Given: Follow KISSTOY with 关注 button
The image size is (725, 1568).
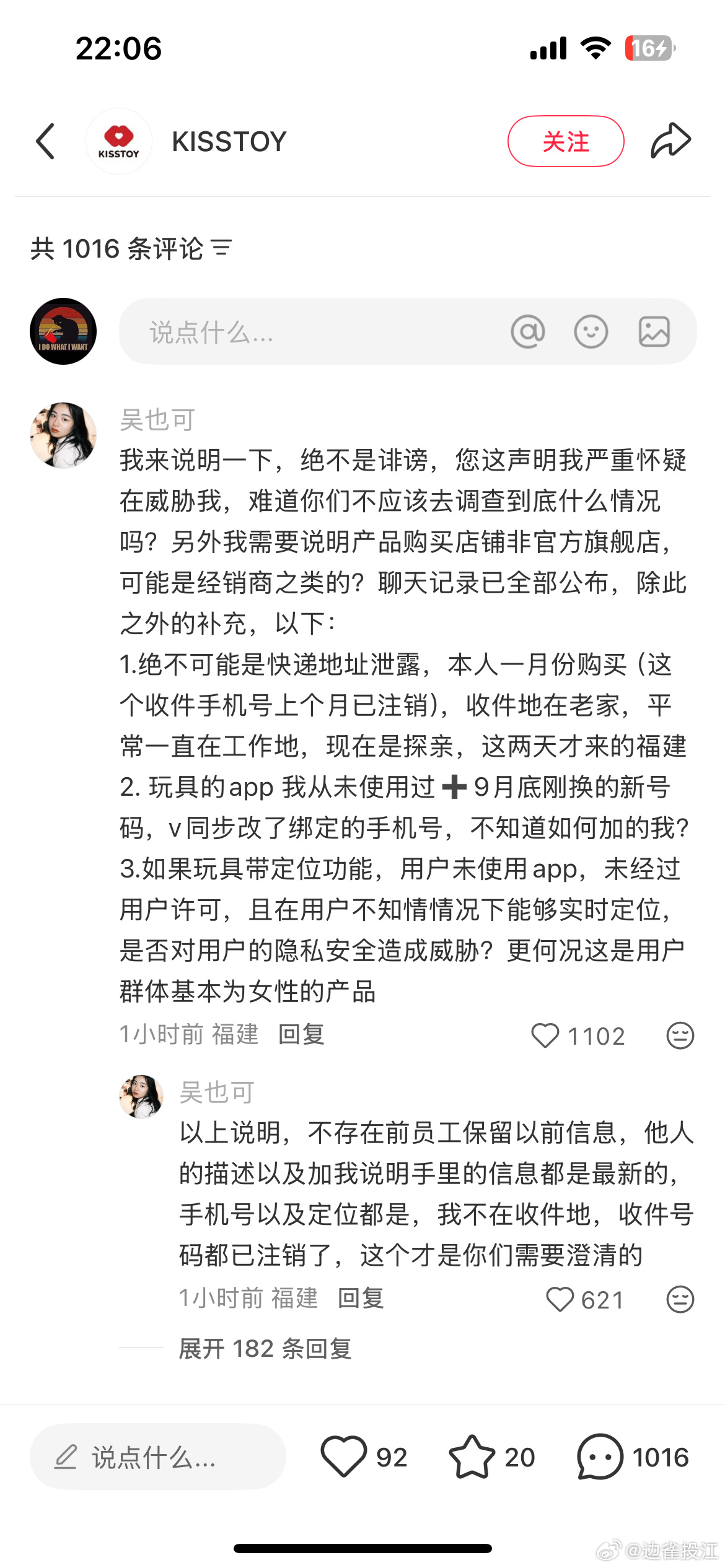Looking at the screenshot, I should [565, 141].
